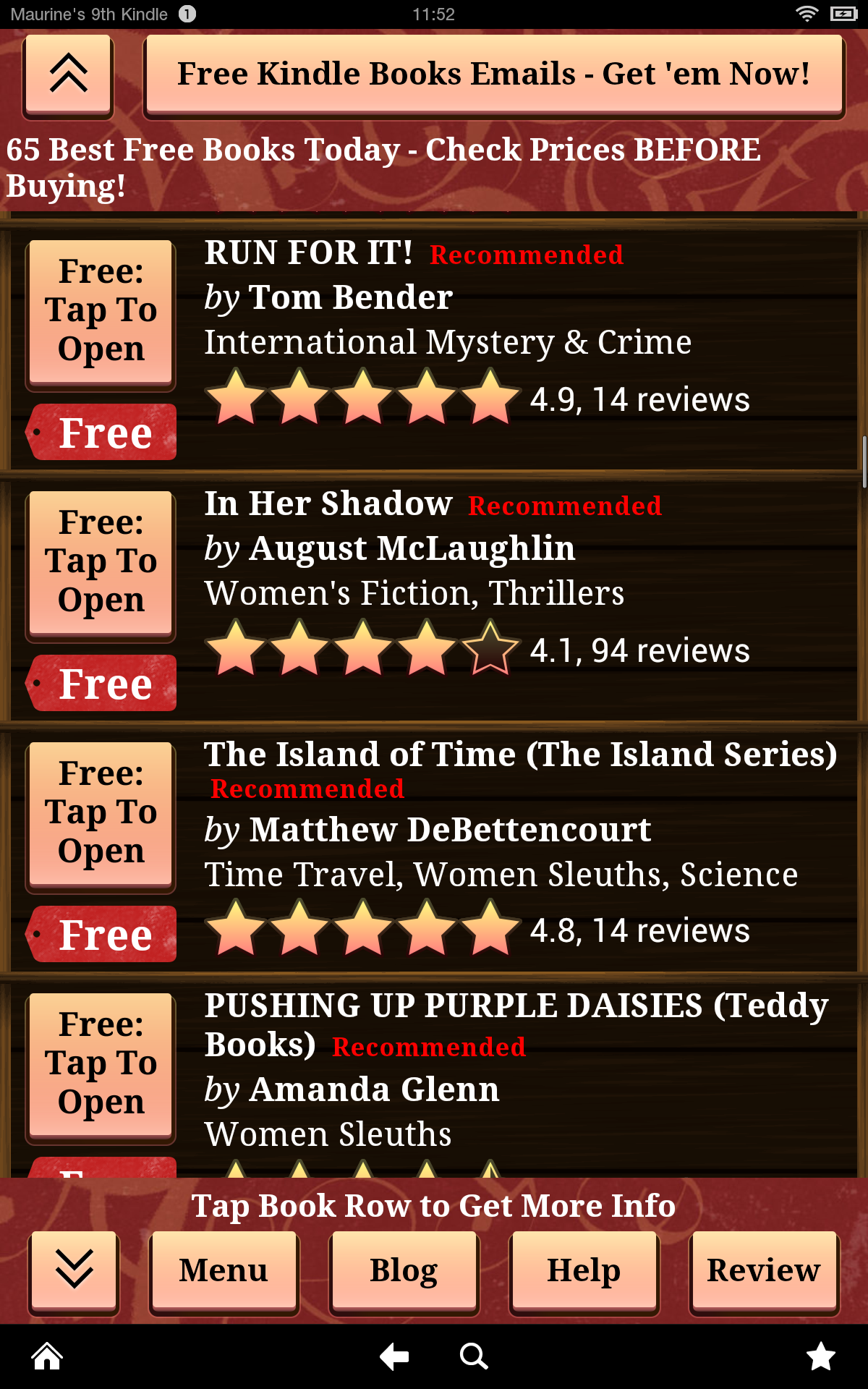
Task: Go back using the system back arrow
Action: point(395,1356)
